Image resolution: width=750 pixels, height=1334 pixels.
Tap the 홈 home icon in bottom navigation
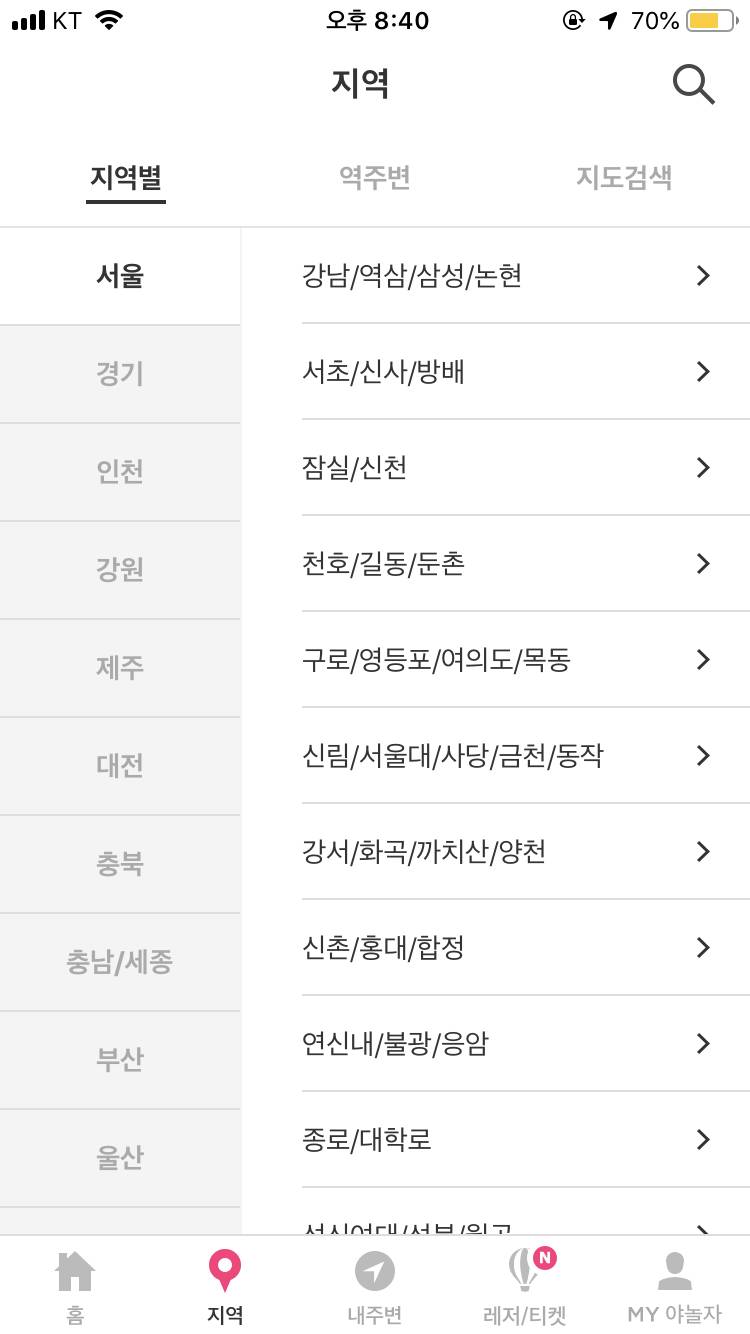coord(75,1283)
